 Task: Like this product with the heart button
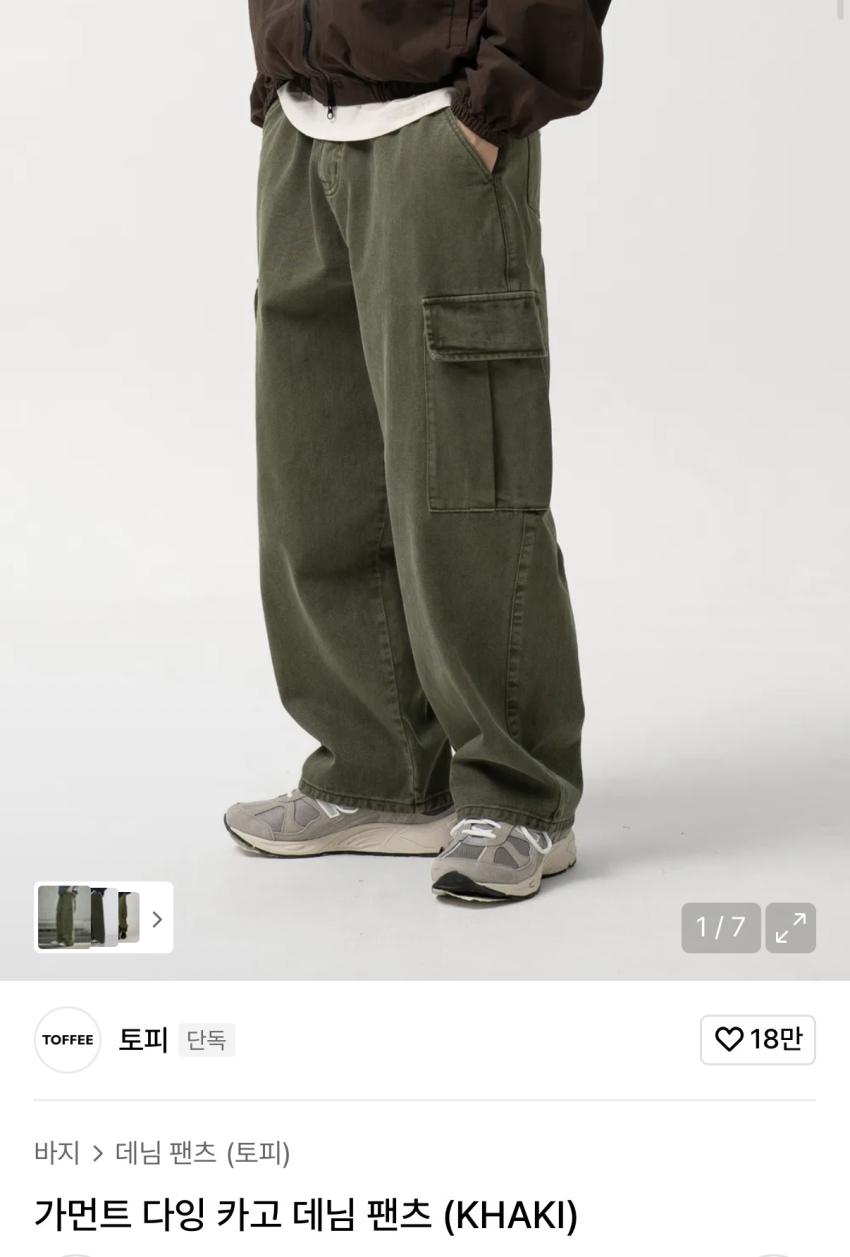pyautogui.click(x=757, y=1040)
